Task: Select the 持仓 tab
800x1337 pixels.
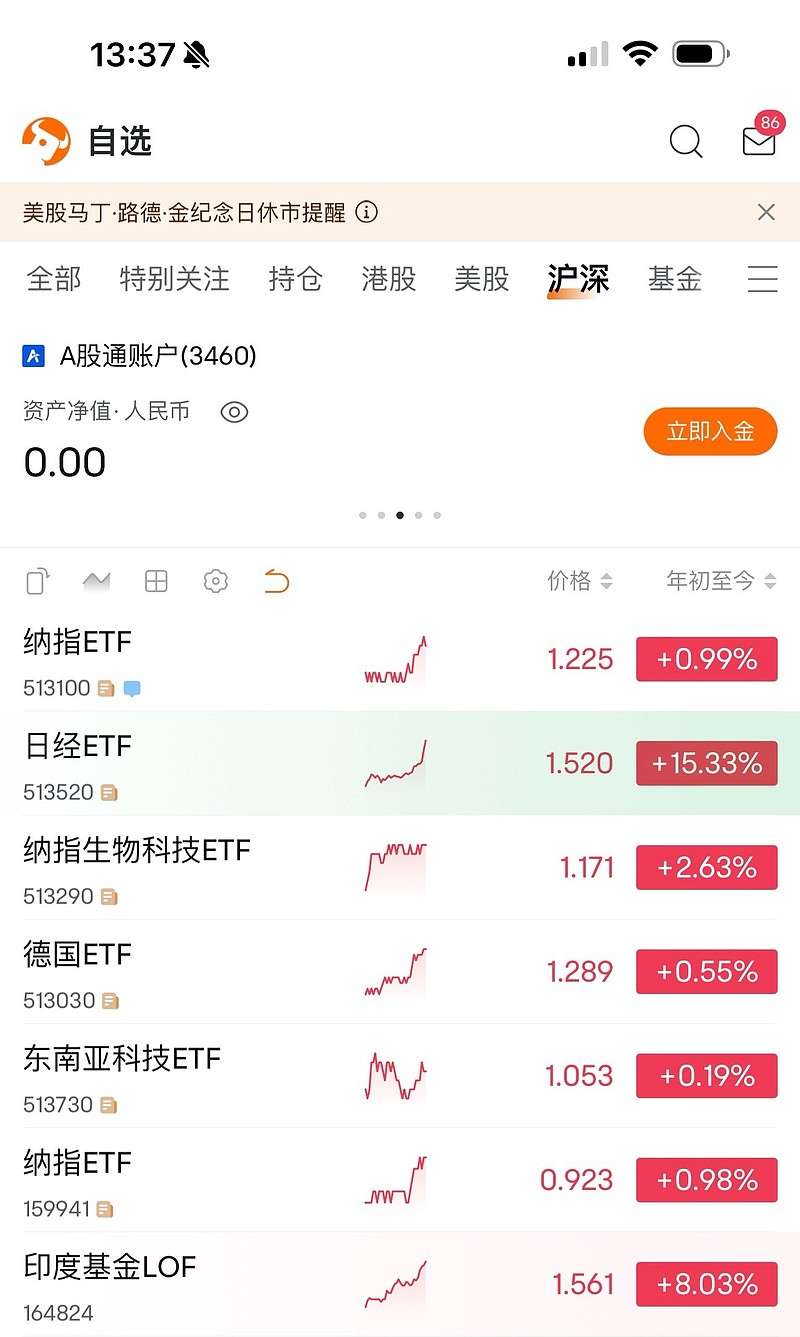Action: tap(295, 279)
